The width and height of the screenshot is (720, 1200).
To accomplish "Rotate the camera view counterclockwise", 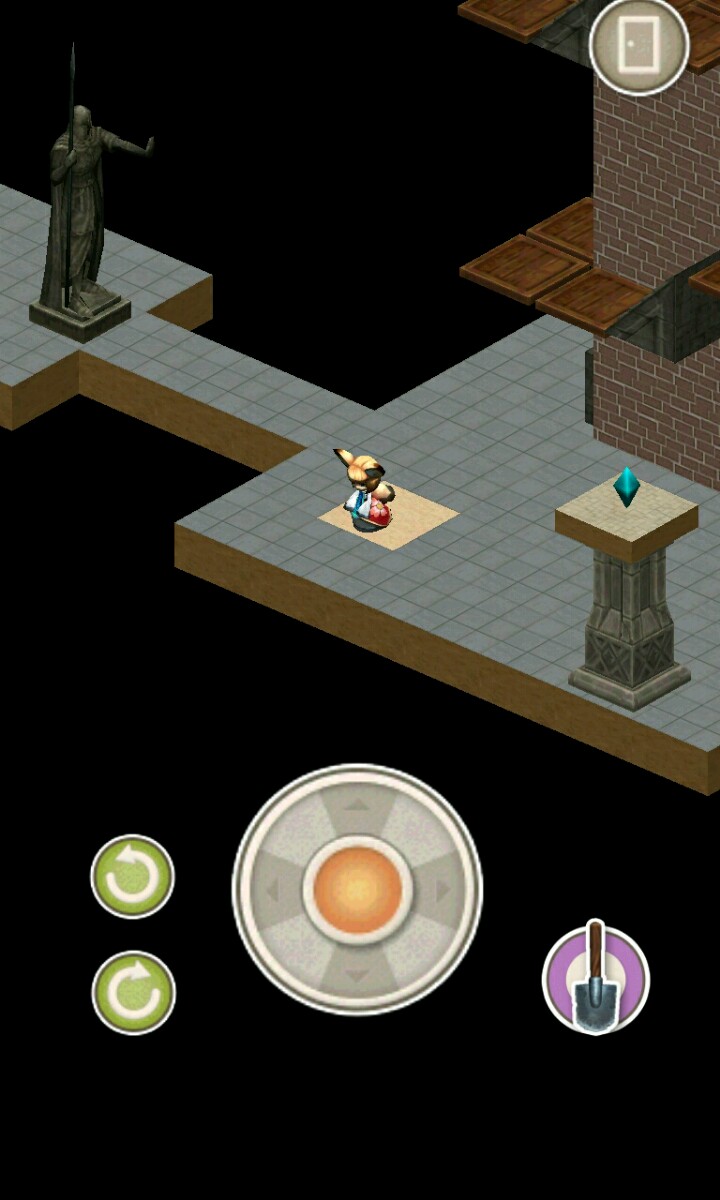I will 133,877.
